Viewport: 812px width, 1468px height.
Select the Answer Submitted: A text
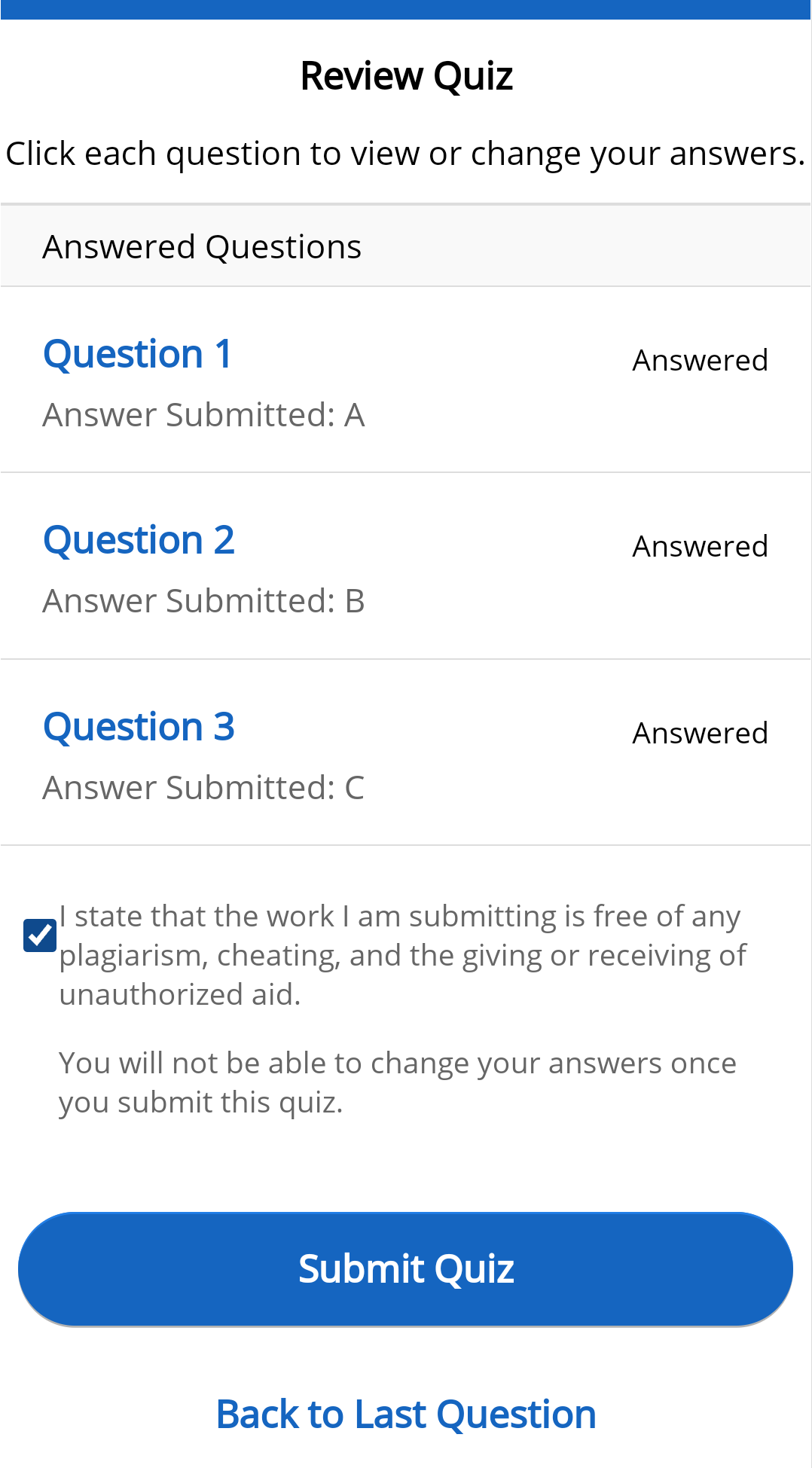(x=204, y=414)
